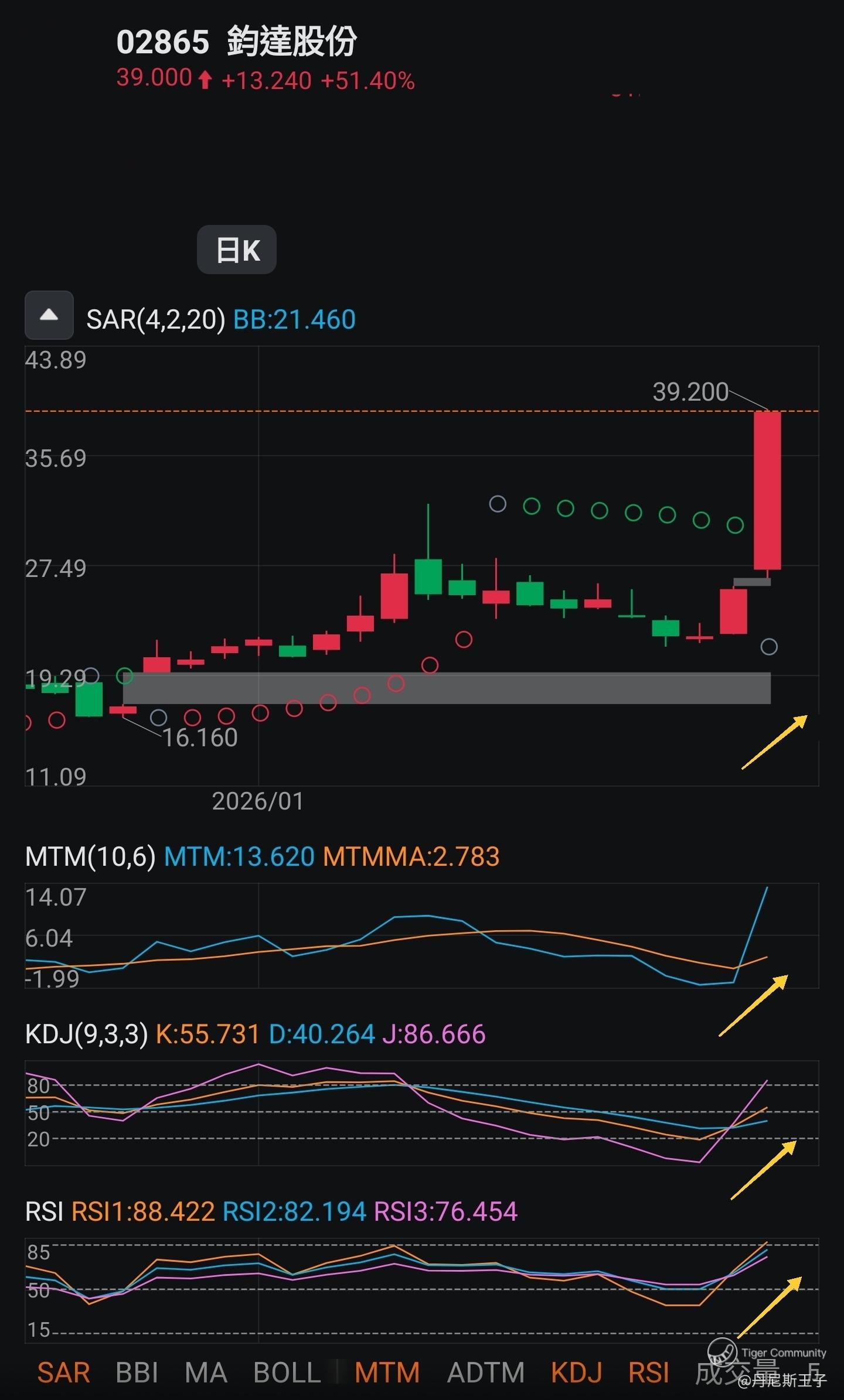Screen dimensions: 844x1400
Task: Toggle the RSI indicator
Action: pos(648,1372)
